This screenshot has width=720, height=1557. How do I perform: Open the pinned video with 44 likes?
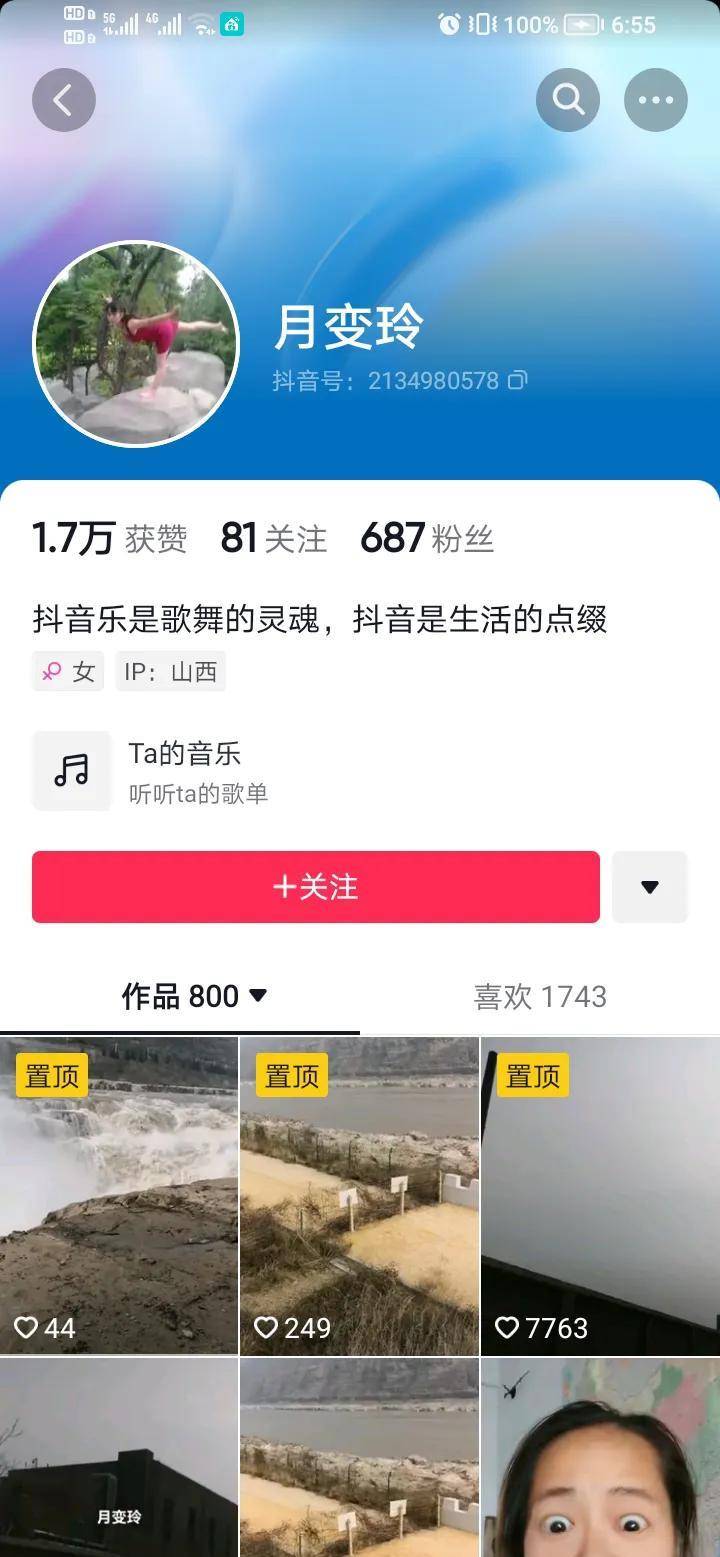coord(119,1195)
